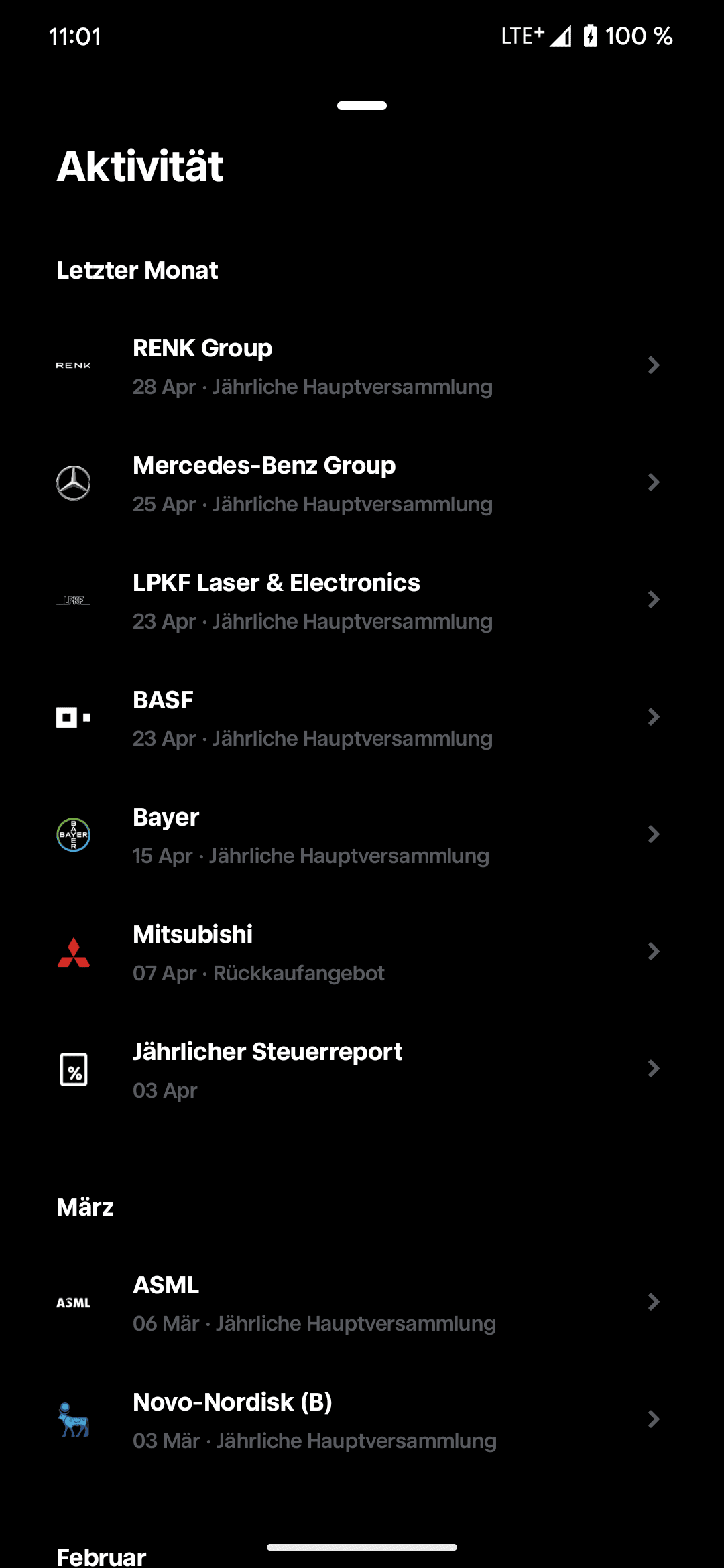The height and width of the screenshot is (1568, 724).
Task: Open the RENK Group activity entry
Action: tap(361, 366)
